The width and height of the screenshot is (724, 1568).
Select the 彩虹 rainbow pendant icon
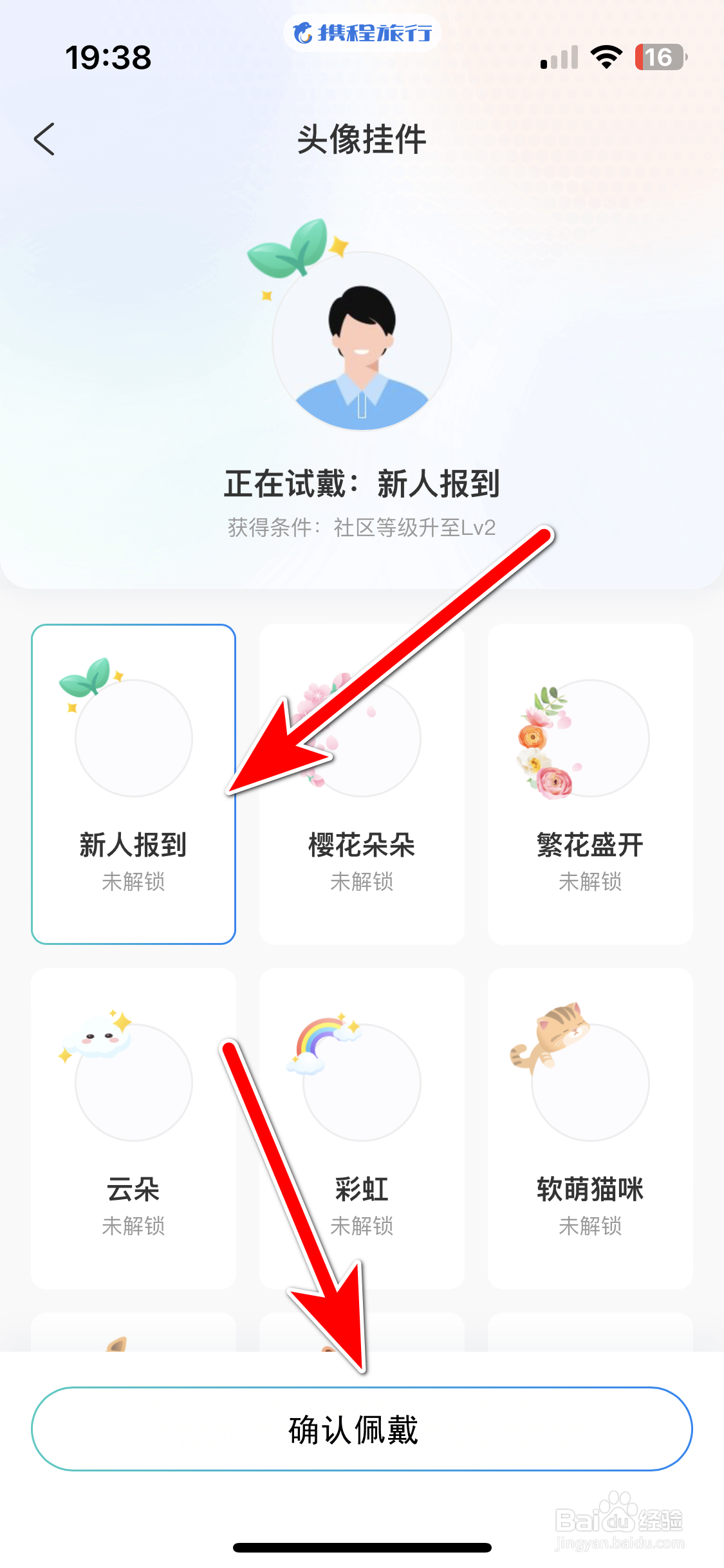click(x=362, y=1081)
